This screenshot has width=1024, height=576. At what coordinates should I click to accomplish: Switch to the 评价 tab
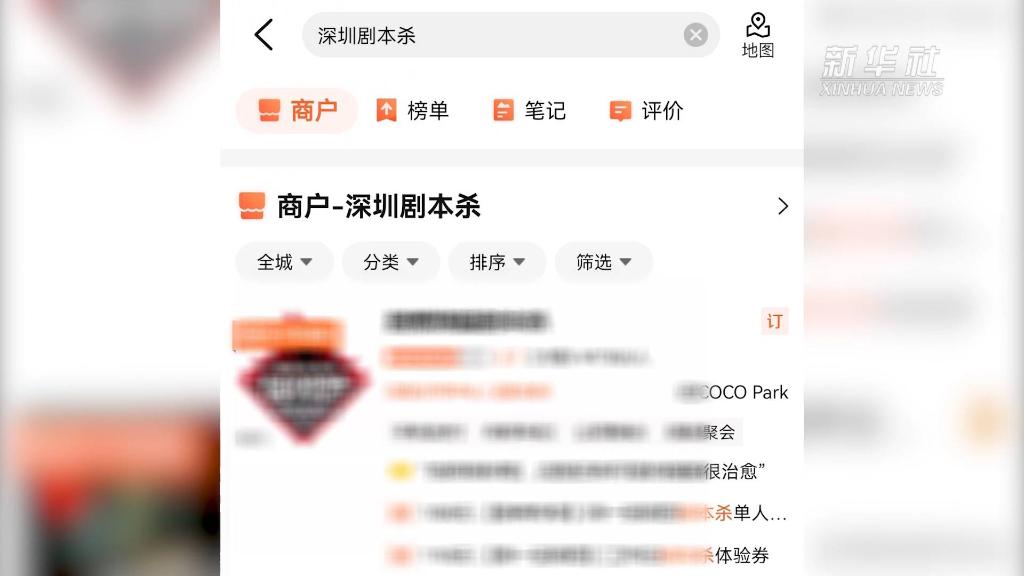646,111
